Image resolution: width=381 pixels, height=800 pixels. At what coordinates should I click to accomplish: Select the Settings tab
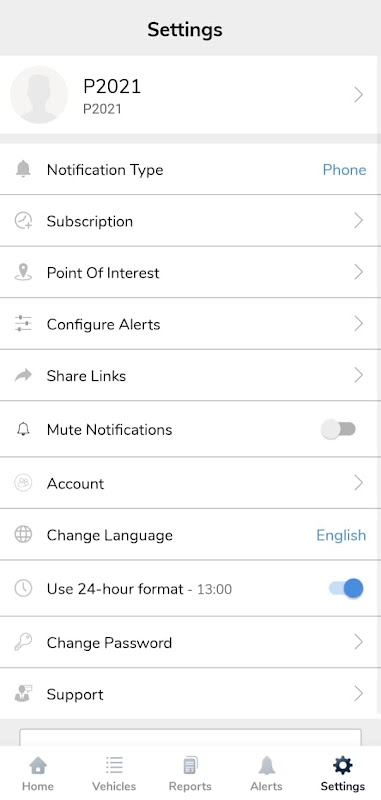point(343,773)
